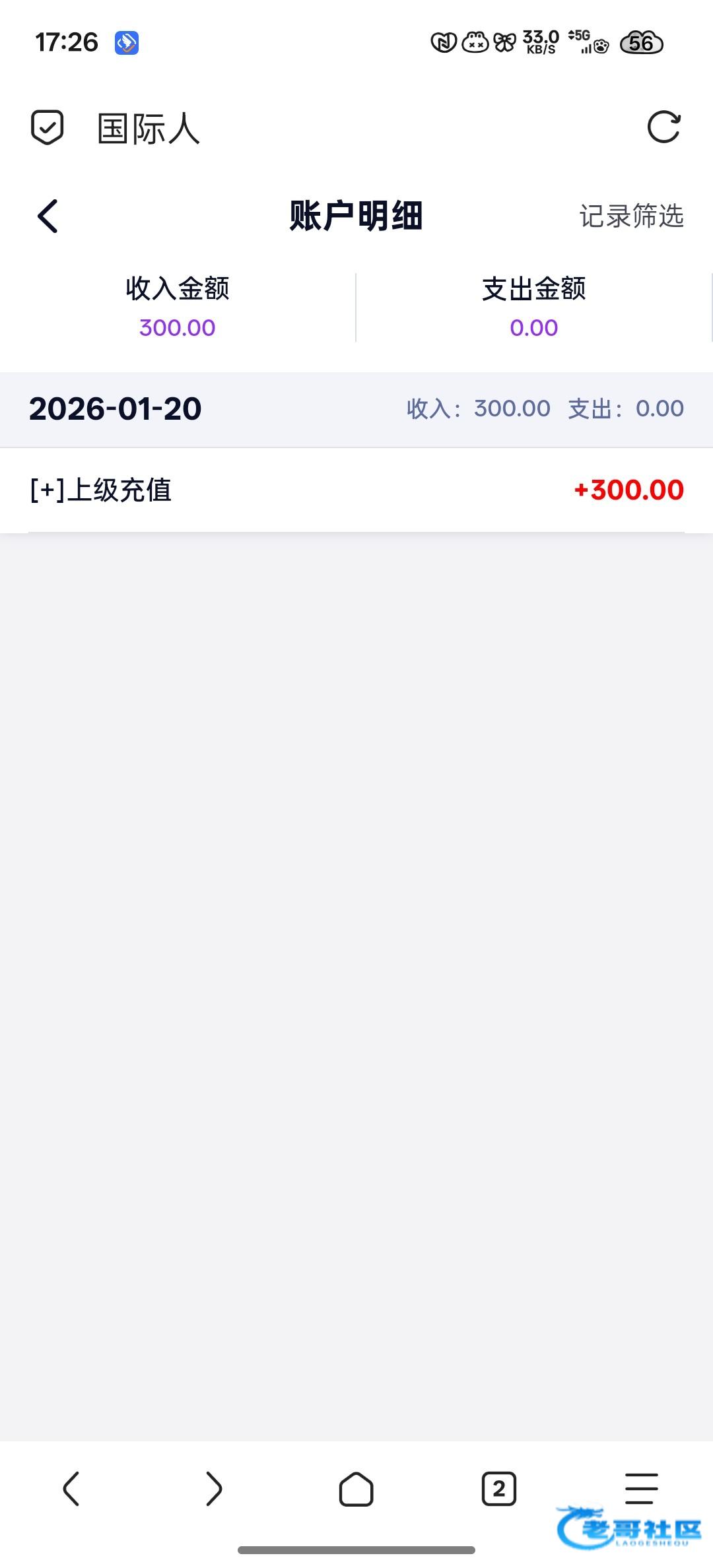
Task: Show the two open browser tabs
Action: pos(499,1489)
